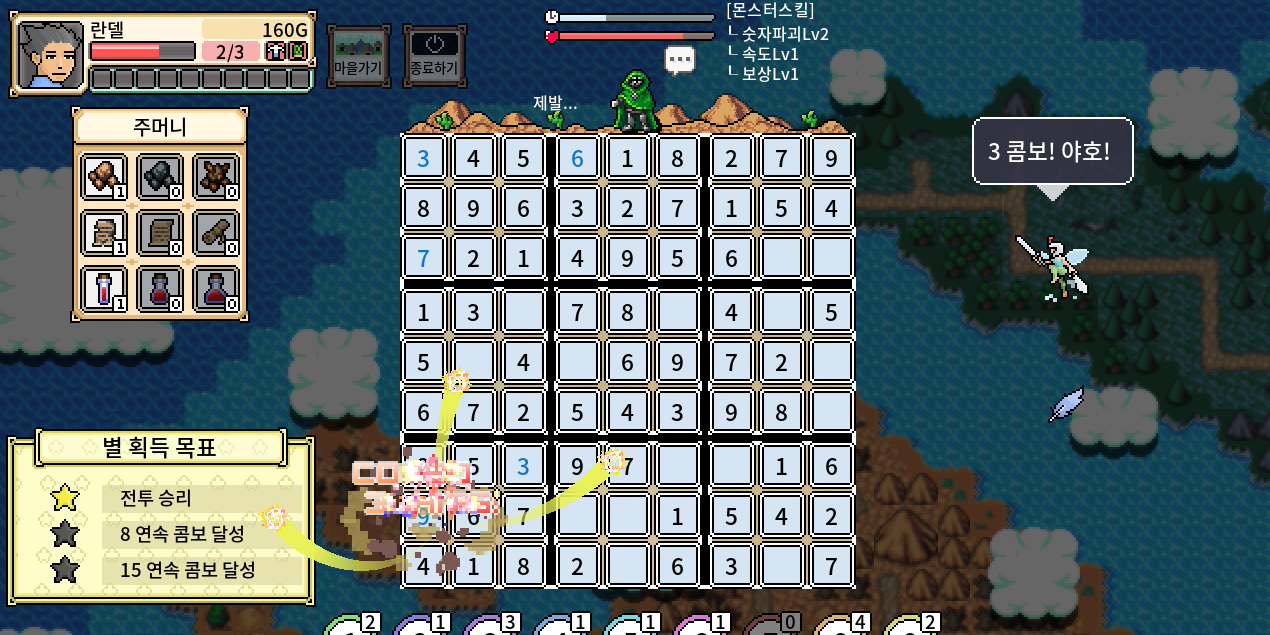The width and height of the screenshot is (1270, 635).
Task: Pick the pink-ringed number button
Action: click(x=697, y=627)
